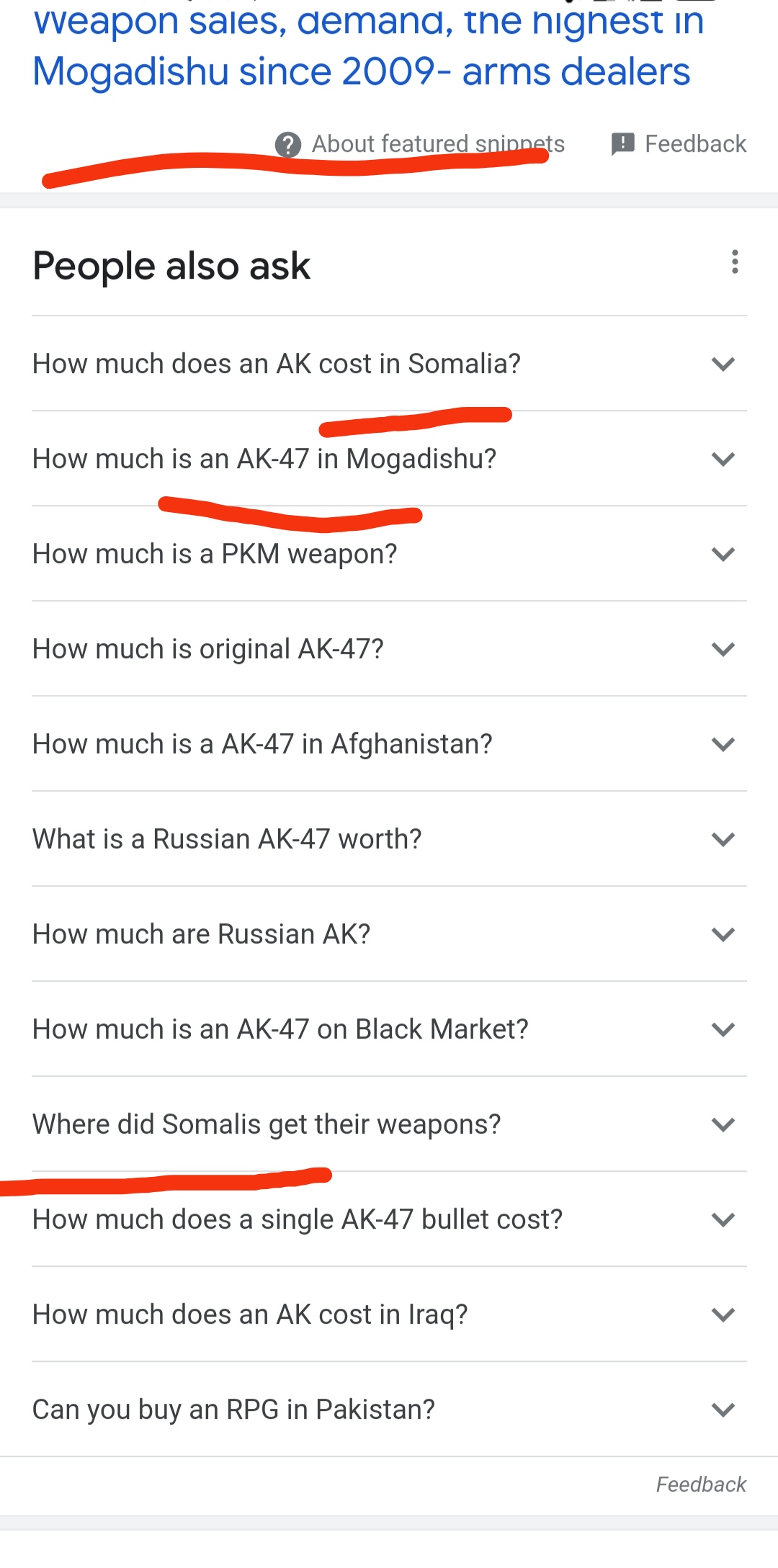Image resolution: width=778 pixels, height=1568 pixels.
Task: Expand "How much is original AK-47?"
Action: tap(389, 649)
